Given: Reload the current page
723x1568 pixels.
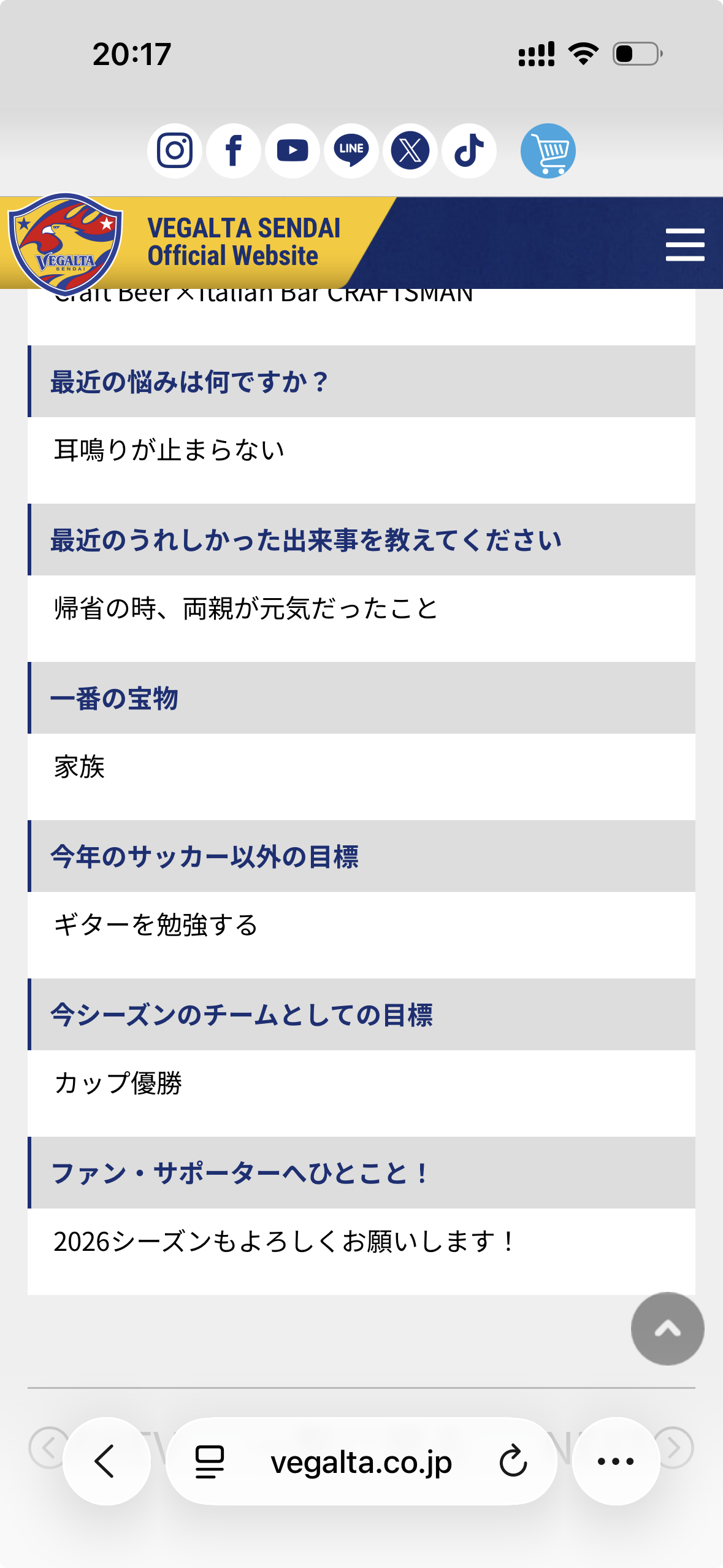Looking at the screenshot, I should 513,1461.
